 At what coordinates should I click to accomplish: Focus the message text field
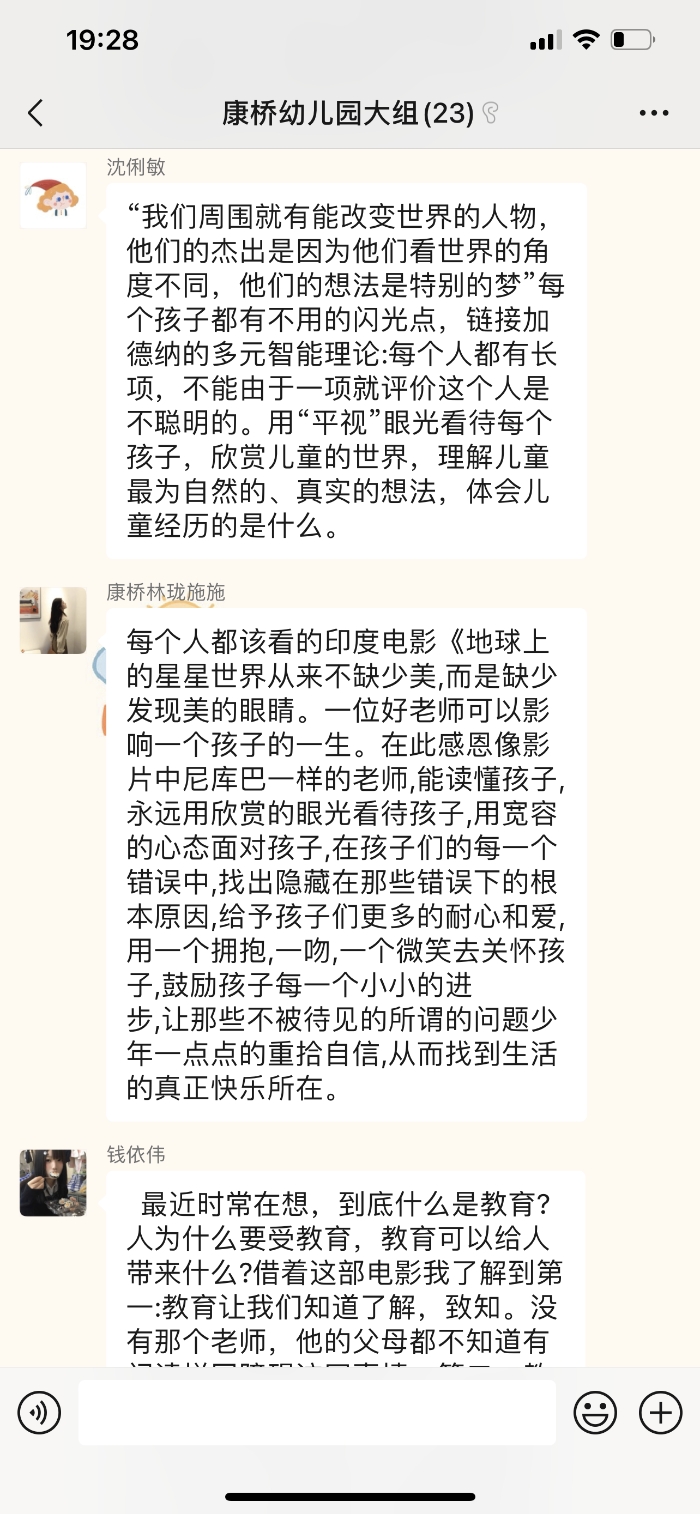click(x=316, y=1413)
